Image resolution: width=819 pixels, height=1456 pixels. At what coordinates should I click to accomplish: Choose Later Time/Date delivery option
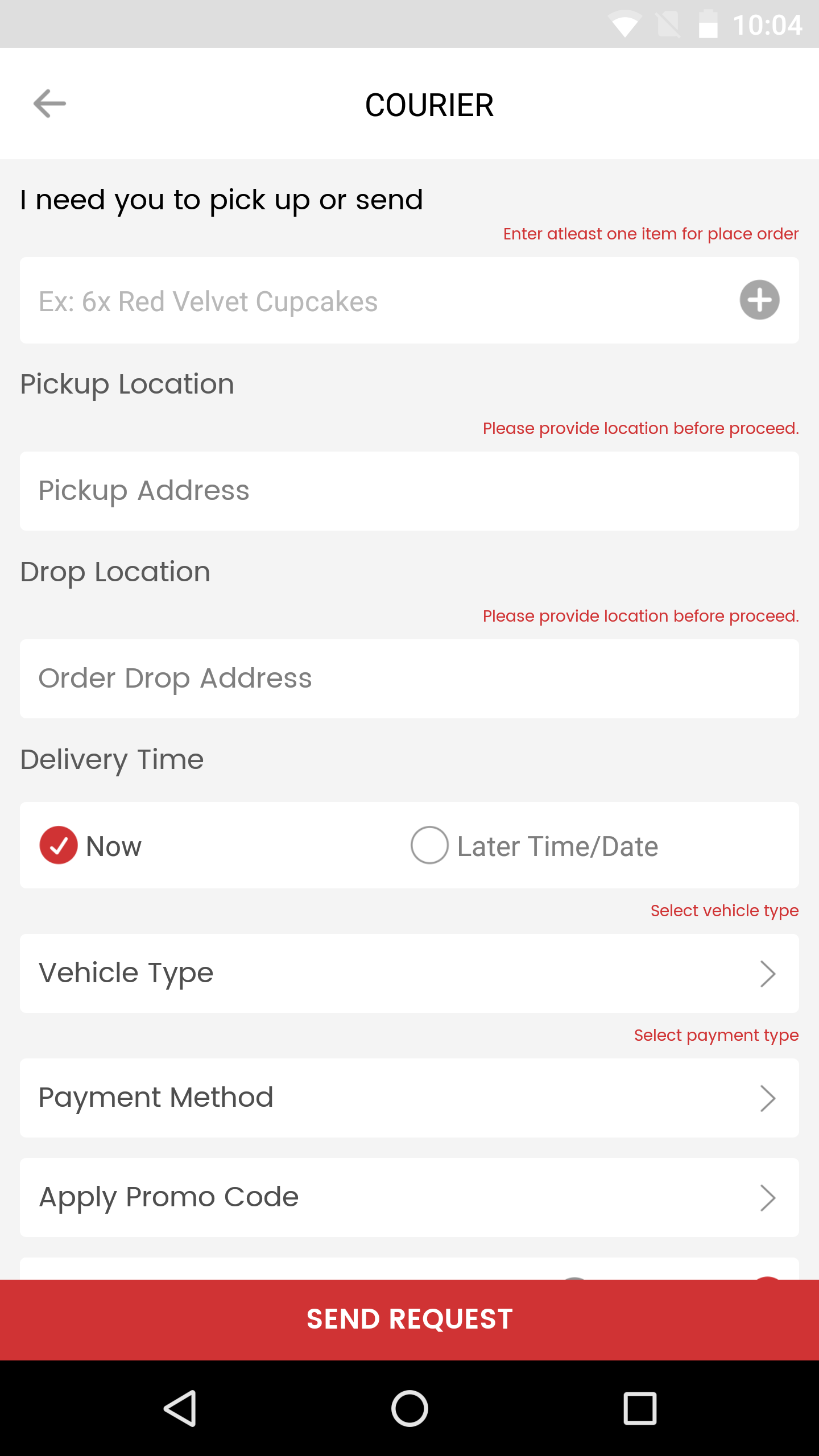pos(535,845)
